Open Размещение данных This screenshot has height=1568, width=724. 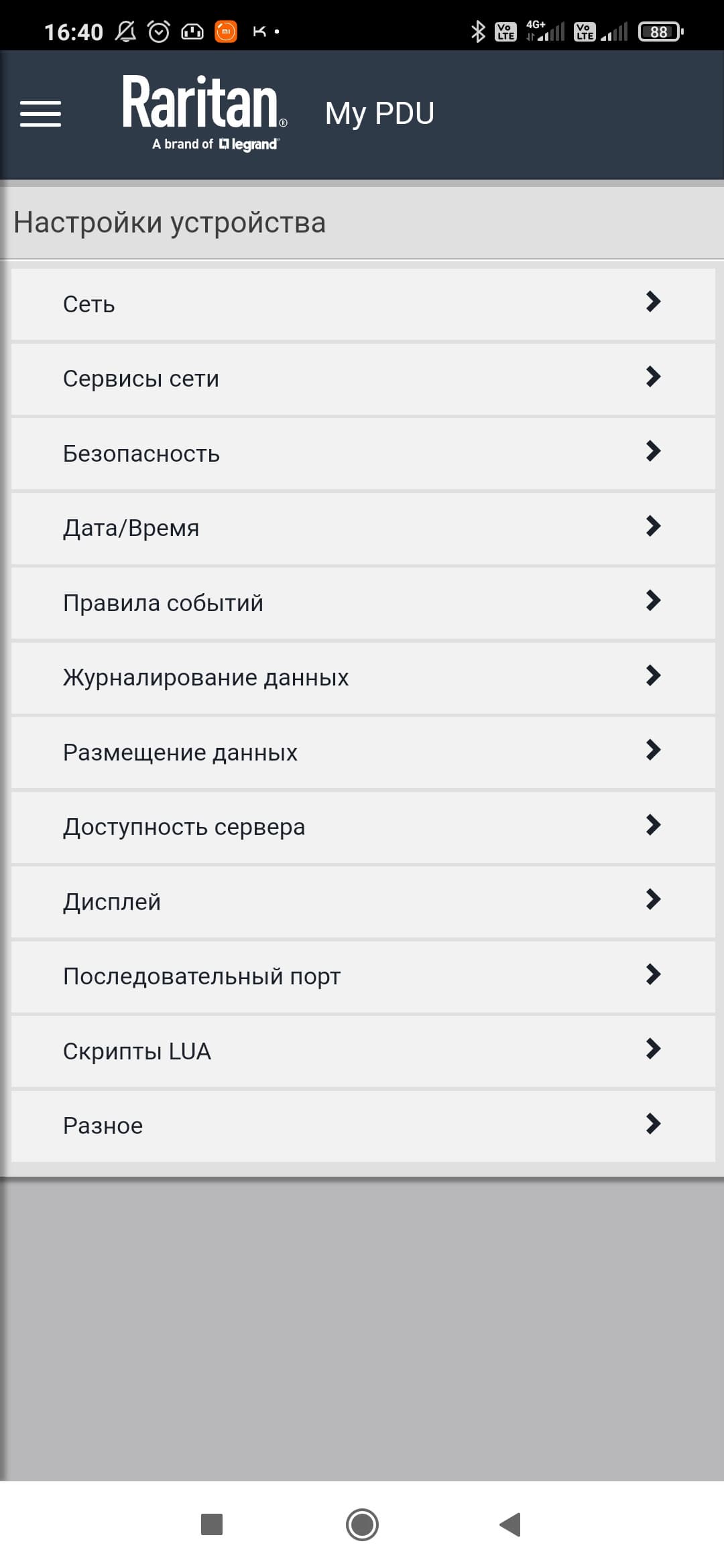coord(362,753)
